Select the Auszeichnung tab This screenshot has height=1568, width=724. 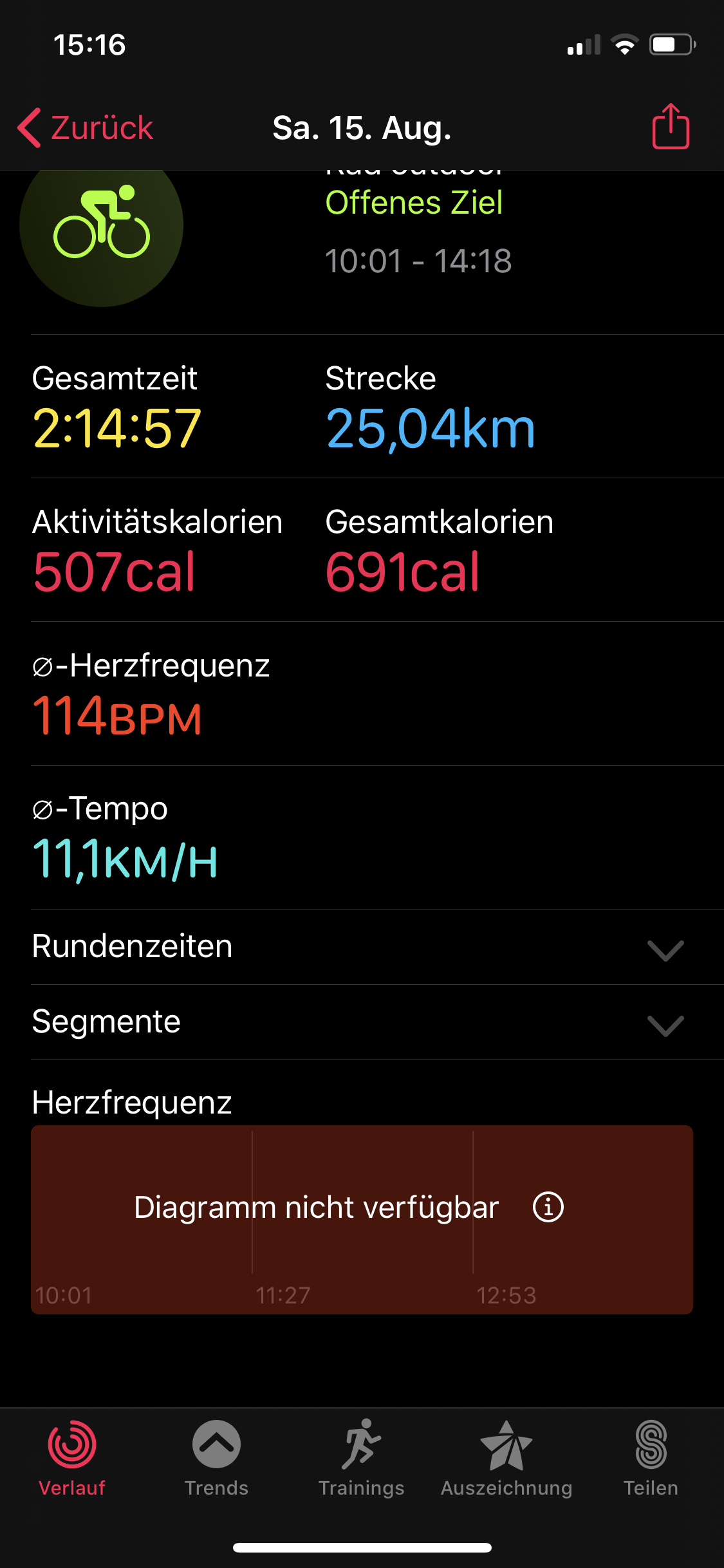coord(506,1459)
